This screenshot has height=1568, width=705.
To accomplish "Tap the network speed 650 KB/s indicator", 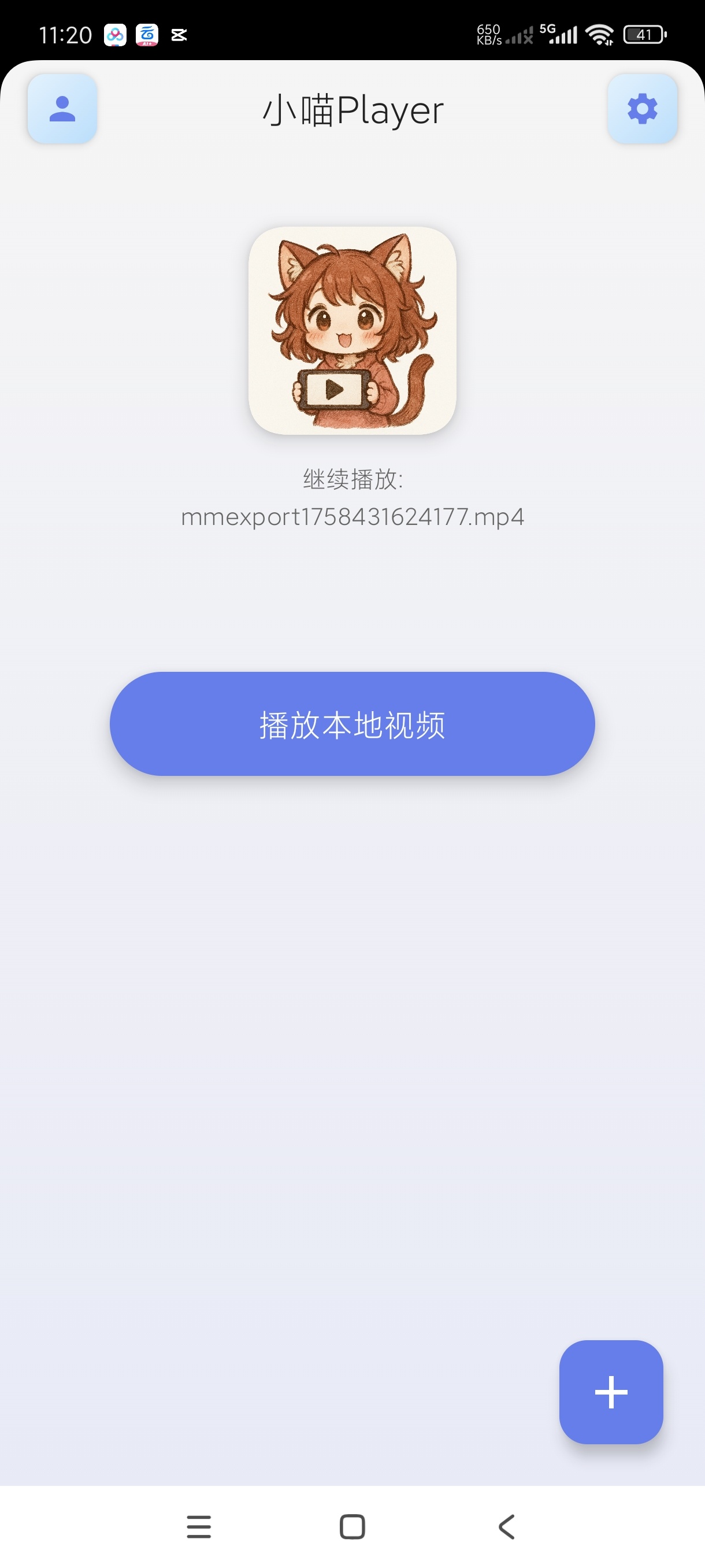I will click(488, 35).
